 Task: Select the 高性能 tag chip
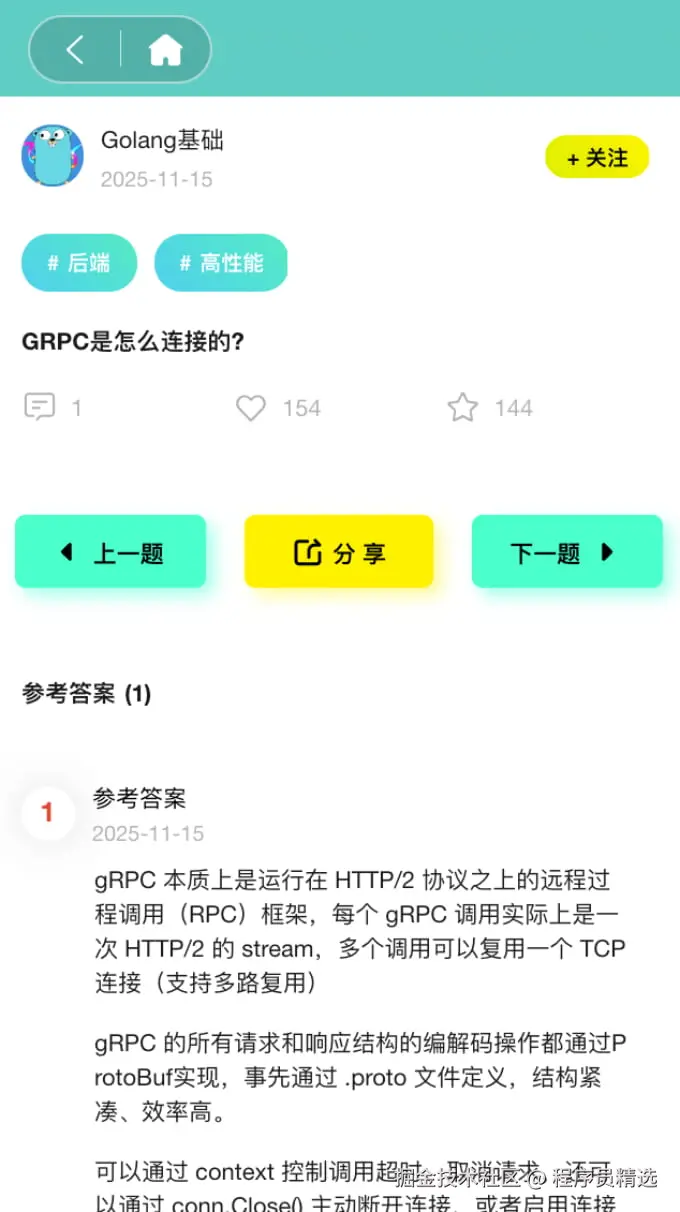click(x=221, y=263)
